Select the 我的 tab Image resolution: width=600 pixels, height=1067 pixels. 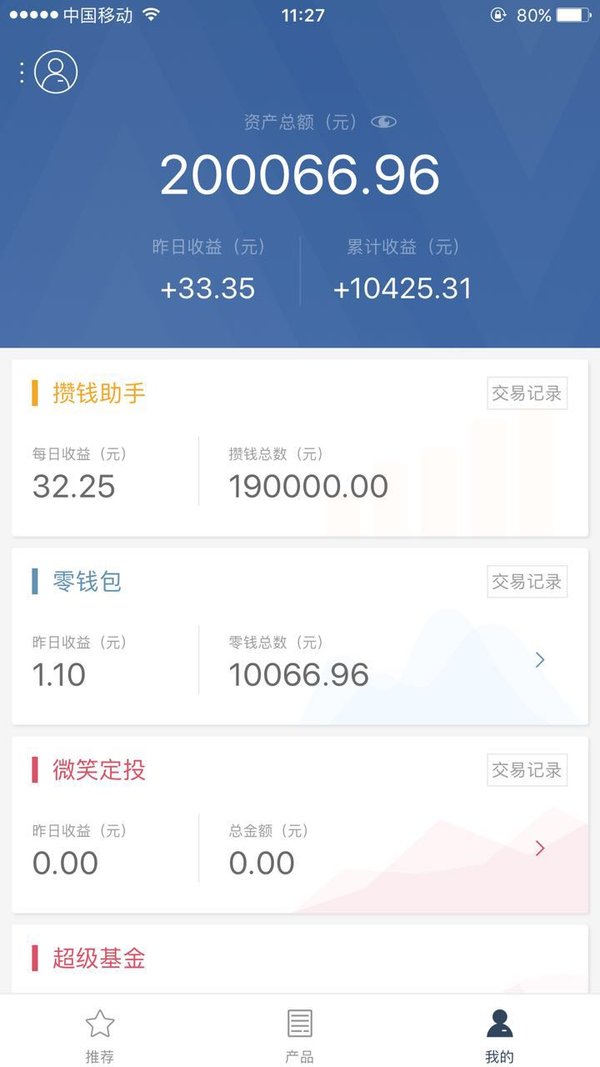point(499,1035)
